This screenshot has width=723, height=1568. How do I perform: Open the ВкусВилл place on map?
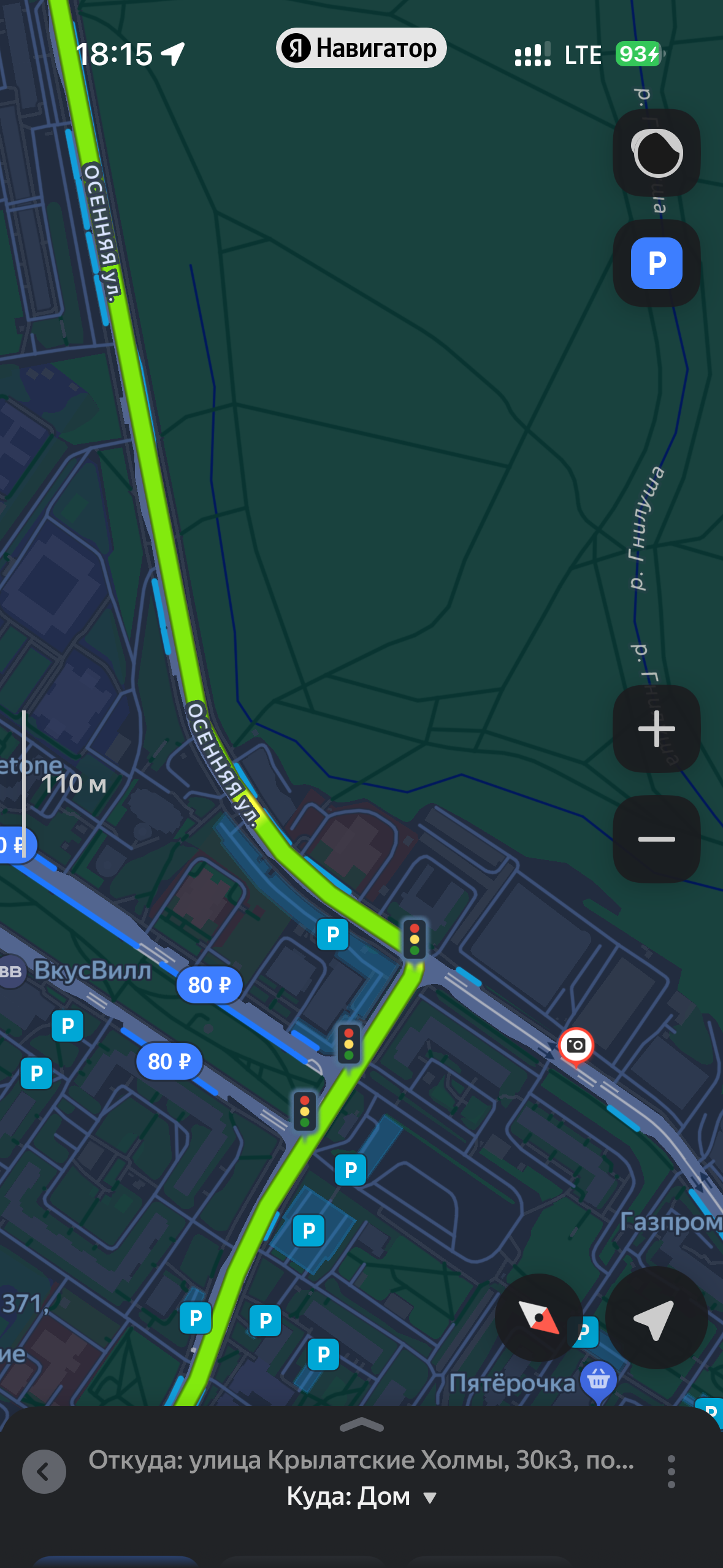(x=92, y=970)
